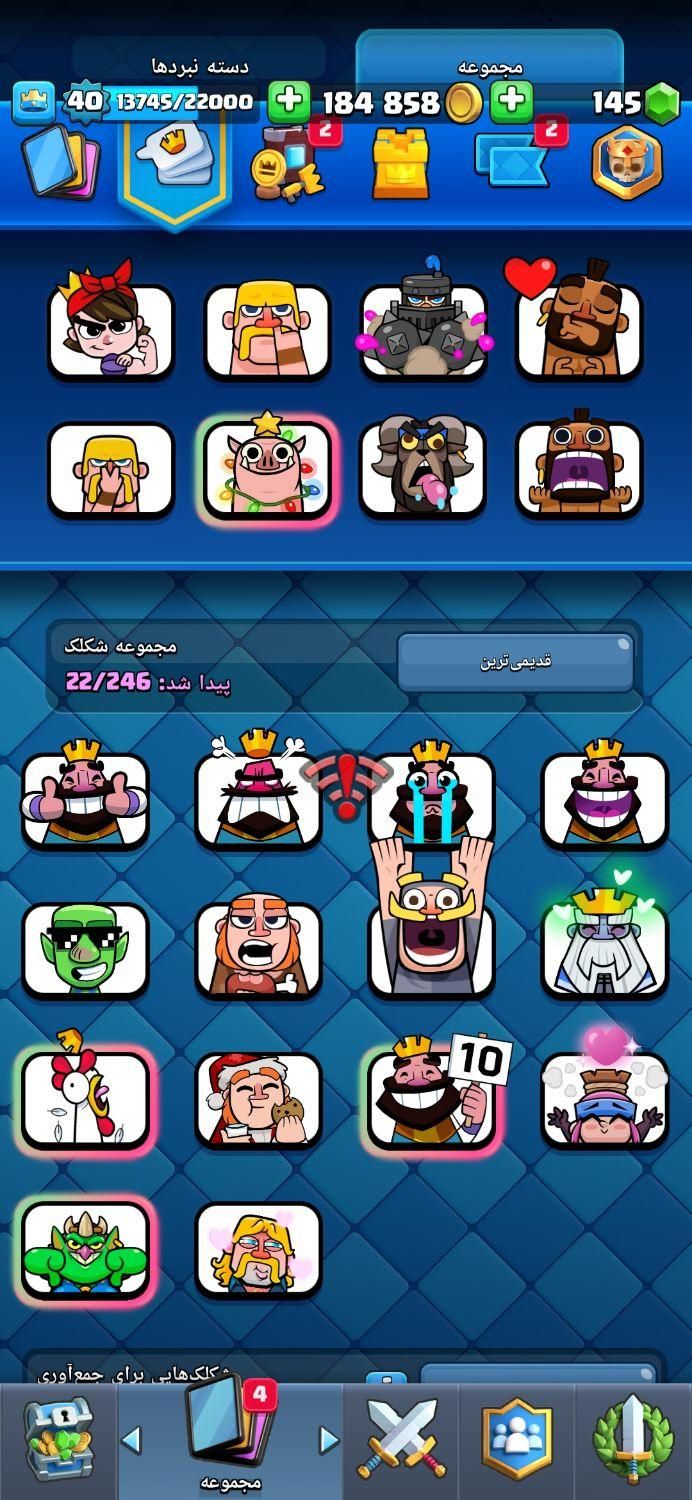Screen dimensions: 692x1500
Task: Open the events sword laurel tab
Action: [x=632, y=1440]
